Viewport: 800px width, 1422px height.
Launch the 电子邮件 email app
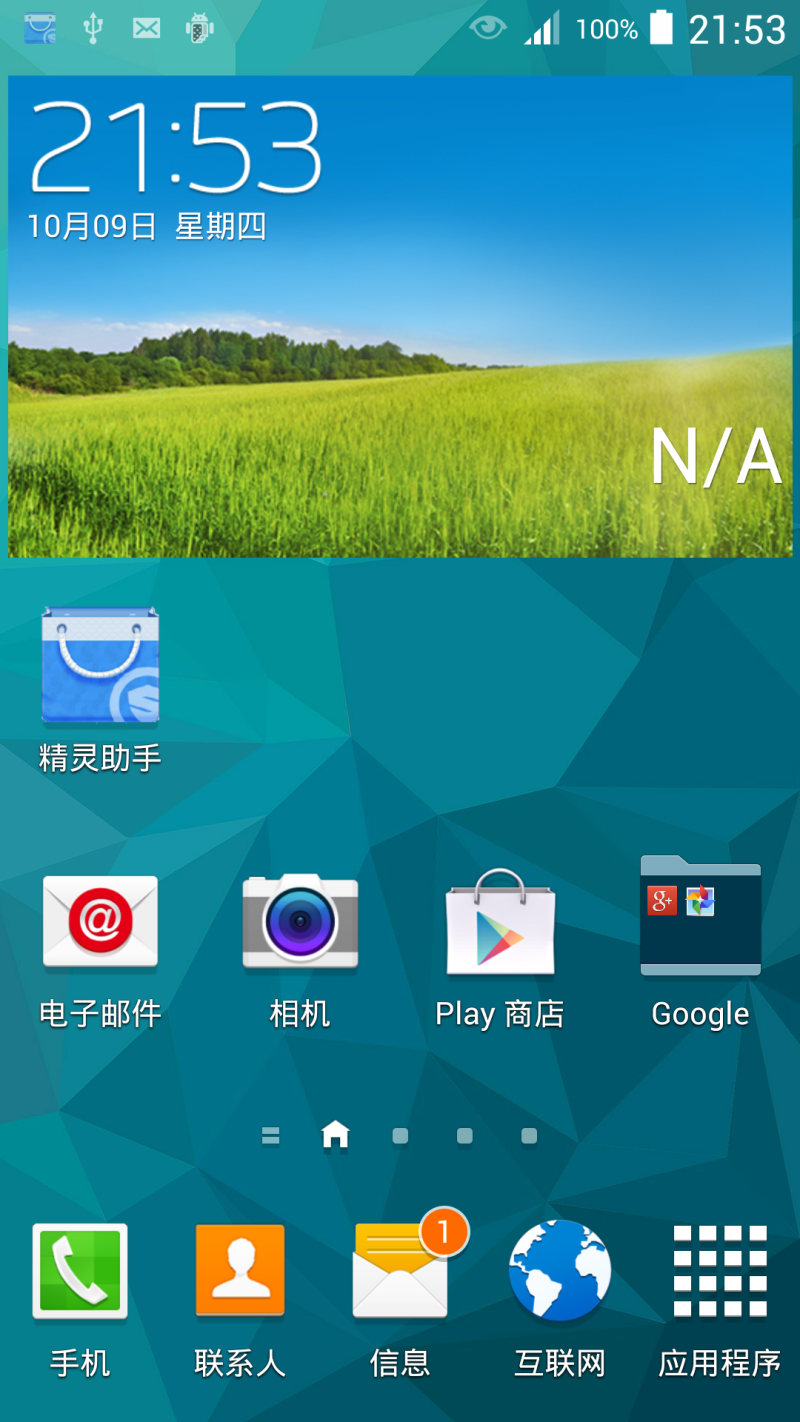point(100,922)
